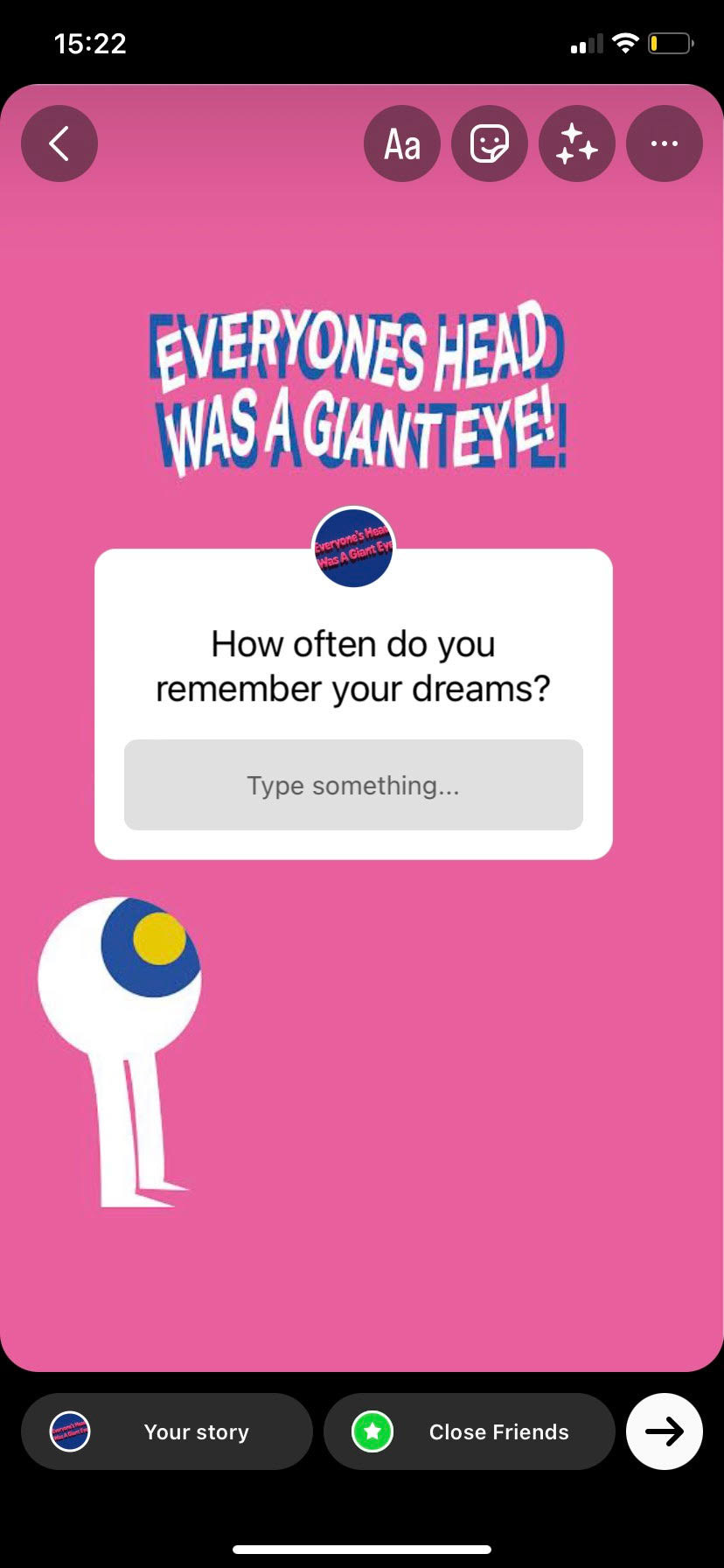The width and height of the screenshot is (724, 1568).
Task: Open the sticker picker
Action: (490, 143)
